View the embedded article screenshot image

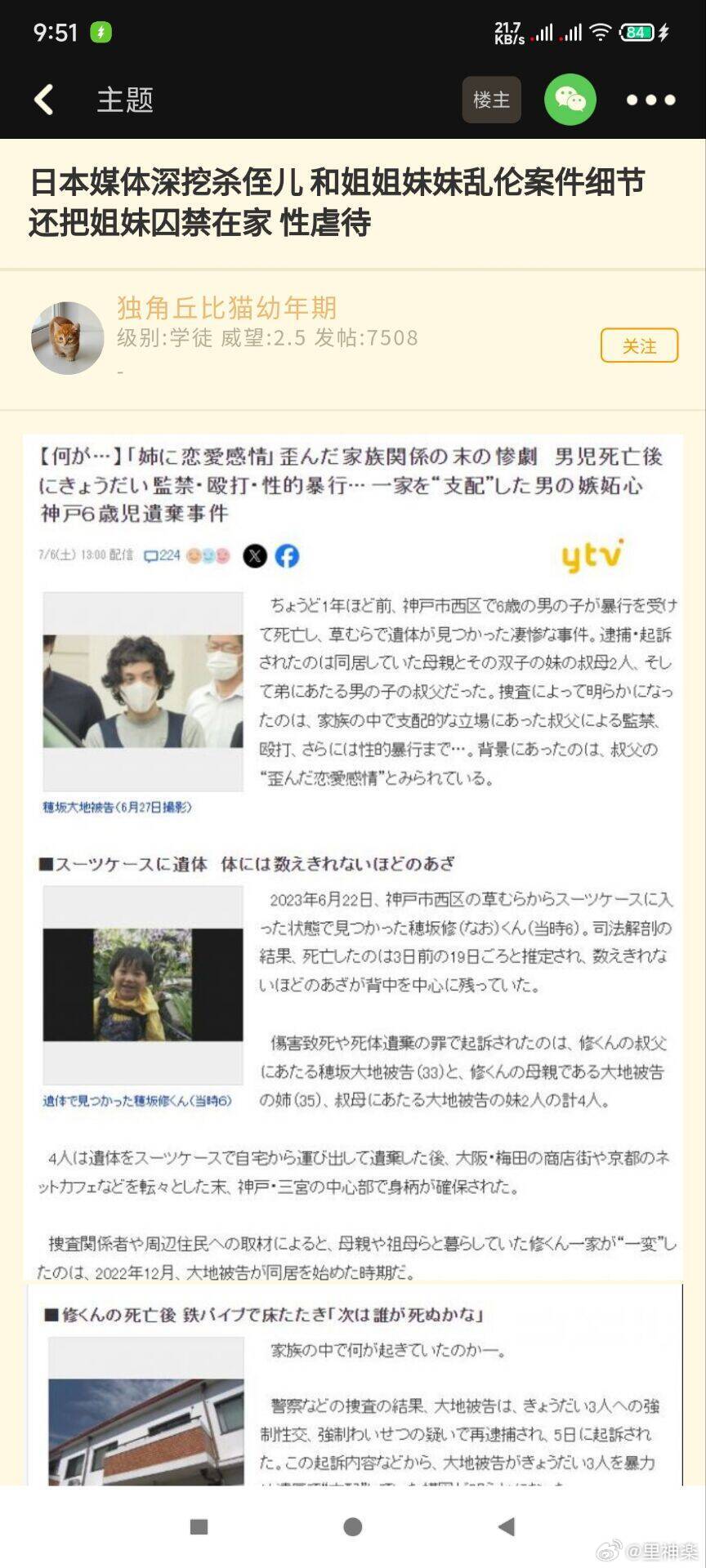point(353,955)
